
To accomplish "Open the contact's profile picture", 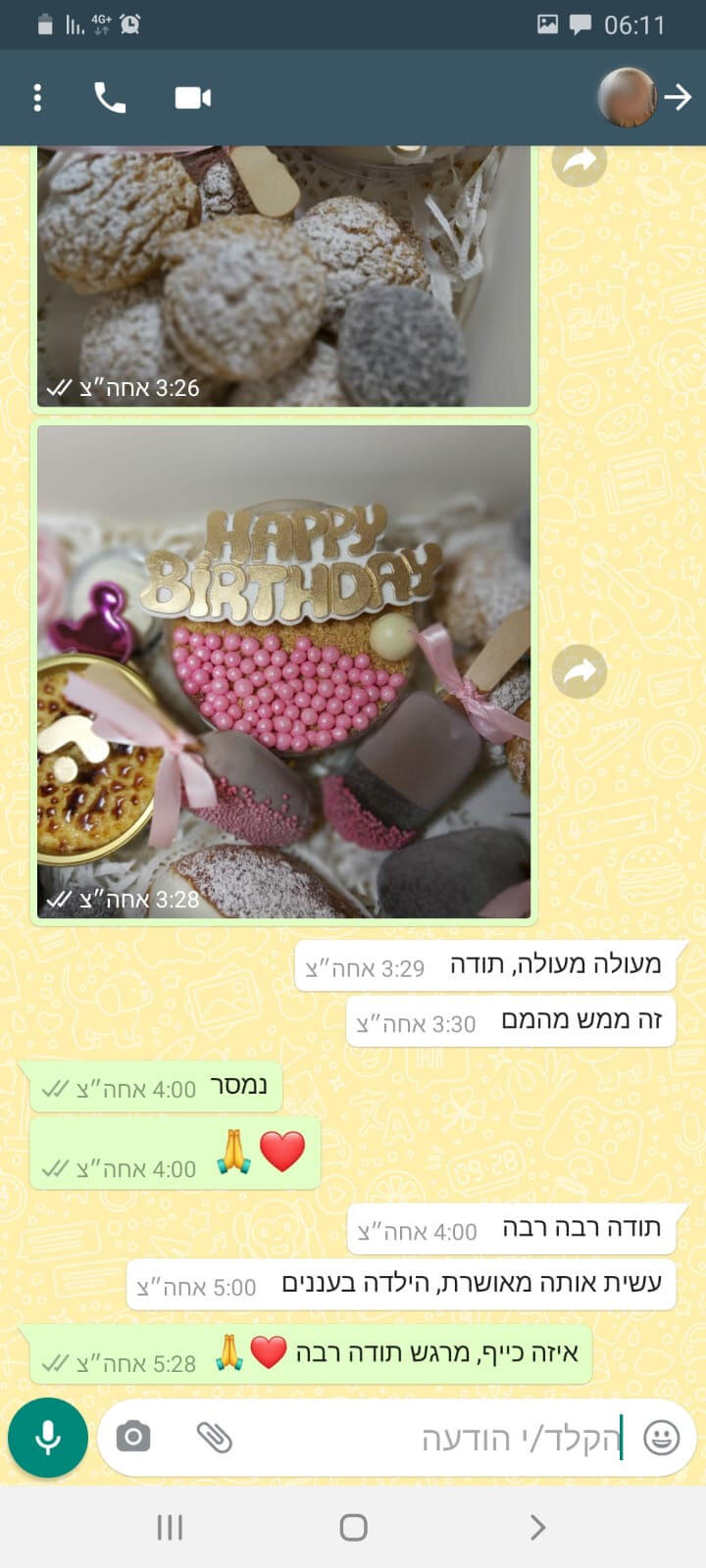I will 627,97.
